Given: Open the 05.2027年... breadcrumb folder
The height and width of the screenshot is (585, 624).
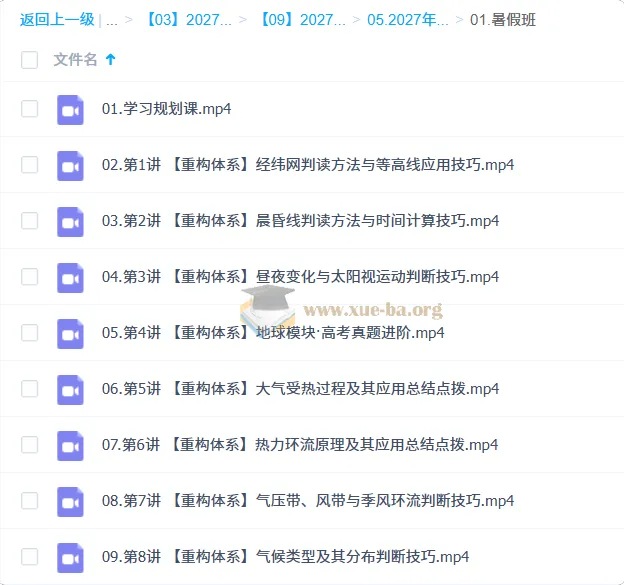Looking at the screenshot, I should (408, 20).
